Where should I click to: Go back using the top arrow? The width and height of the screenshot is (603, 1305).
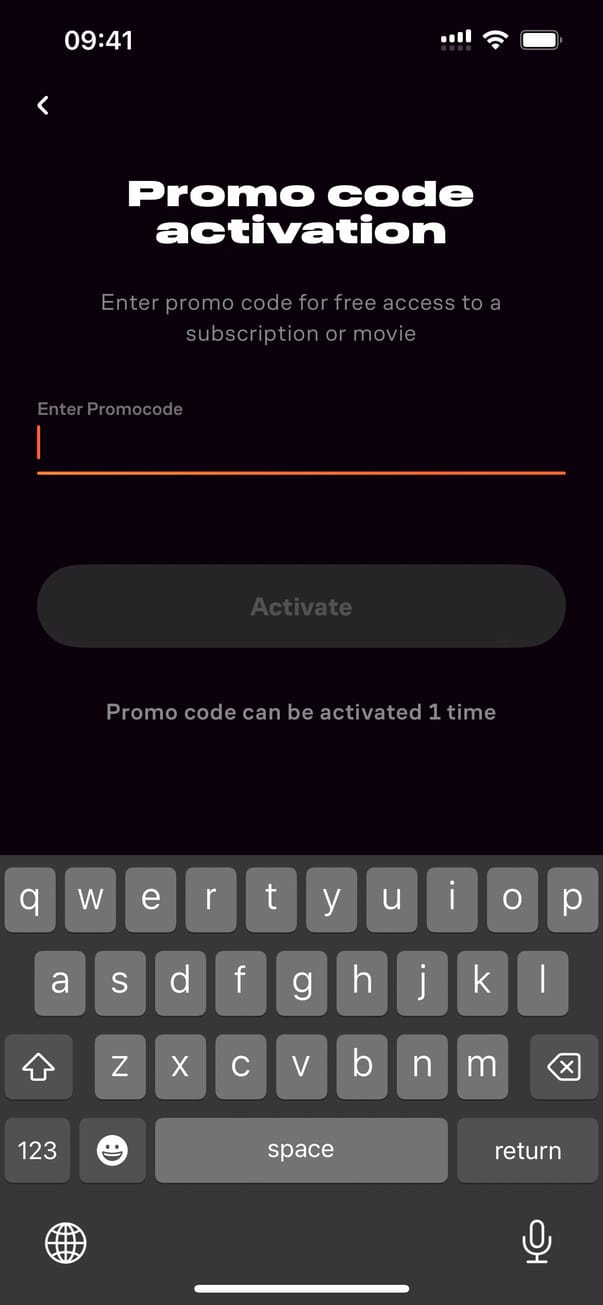(43, 105)
